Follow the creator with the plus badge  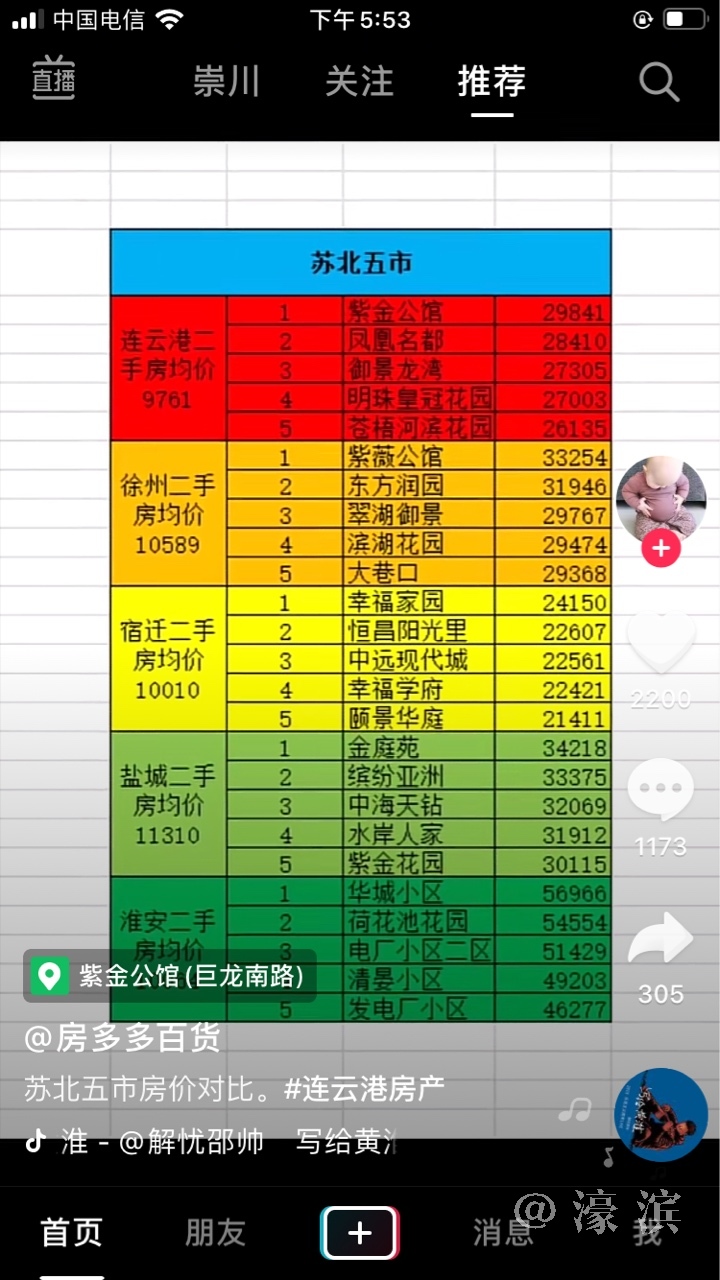[x=660, y=548]
